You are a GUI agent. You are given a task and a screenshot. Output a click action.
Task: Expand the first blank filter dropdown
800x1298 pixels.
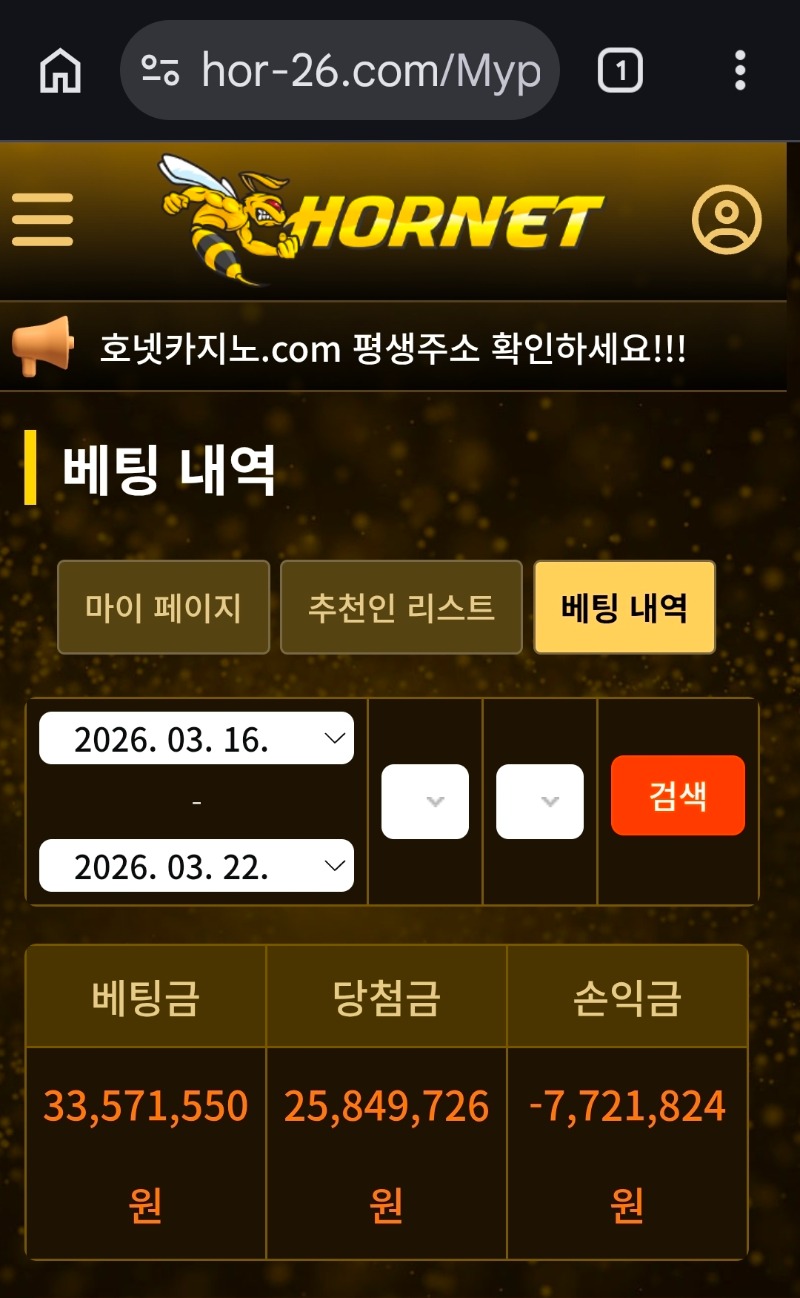[x=425, y=802]
